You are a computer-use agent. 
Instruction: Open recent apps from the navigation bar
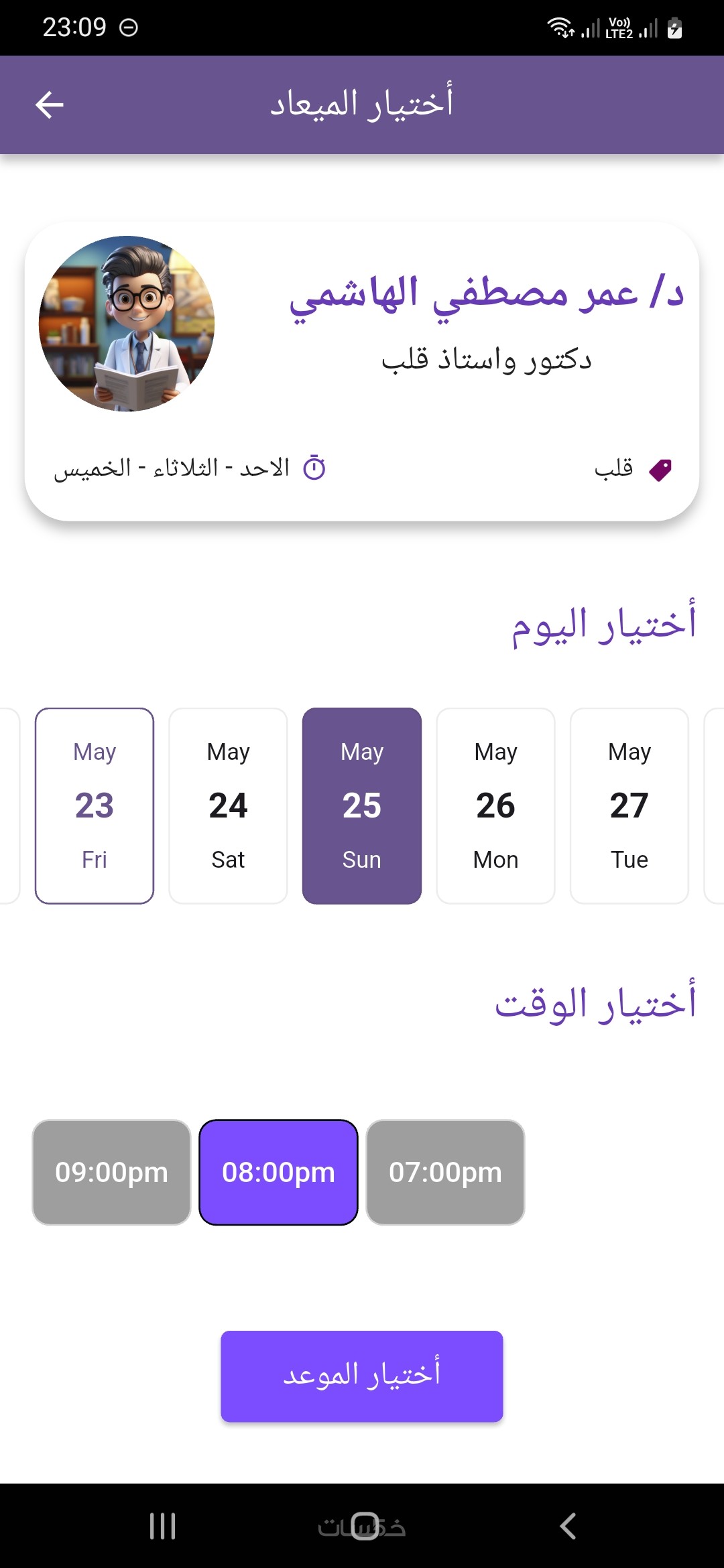tap(162, 1526)
